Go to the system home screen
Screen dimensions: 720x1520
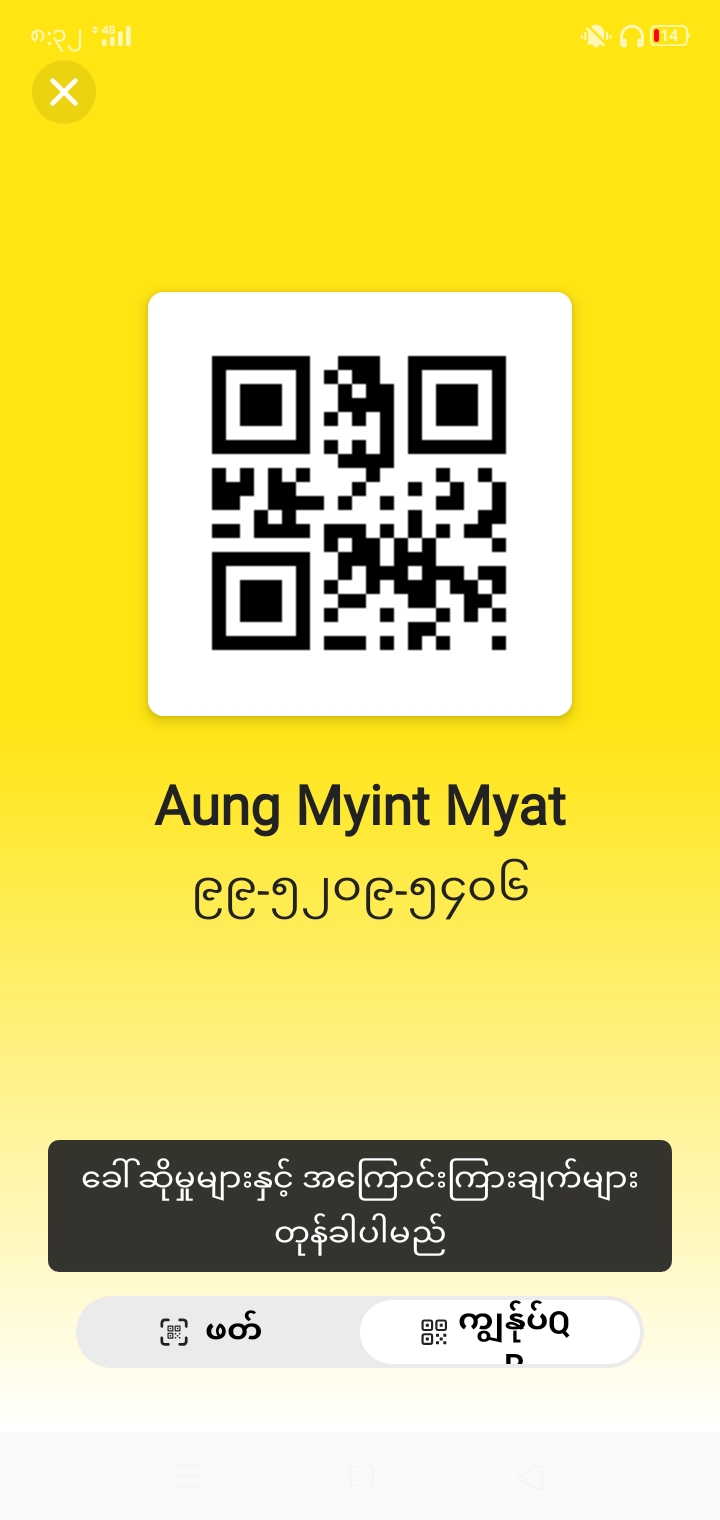pos(361,1476)
